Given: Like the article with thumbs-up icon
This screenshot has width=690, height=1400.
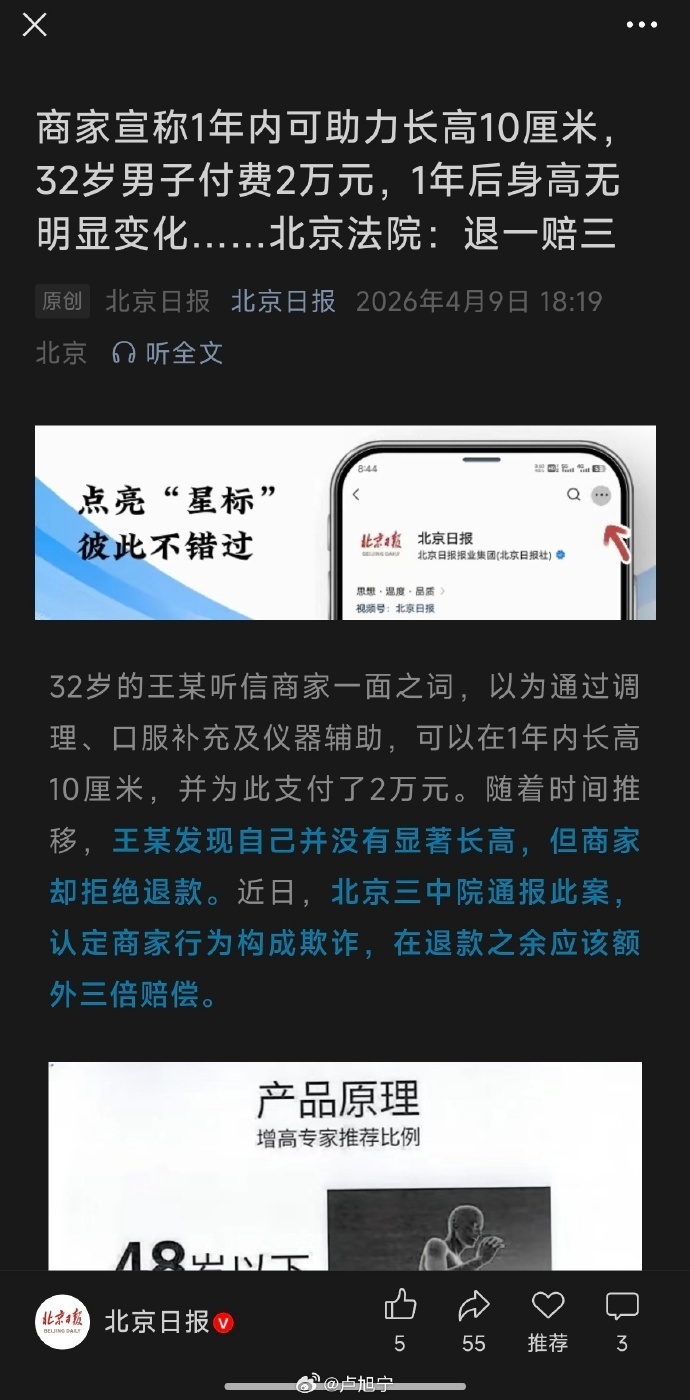Looking at the screenshot, I should click(400, 1306).
